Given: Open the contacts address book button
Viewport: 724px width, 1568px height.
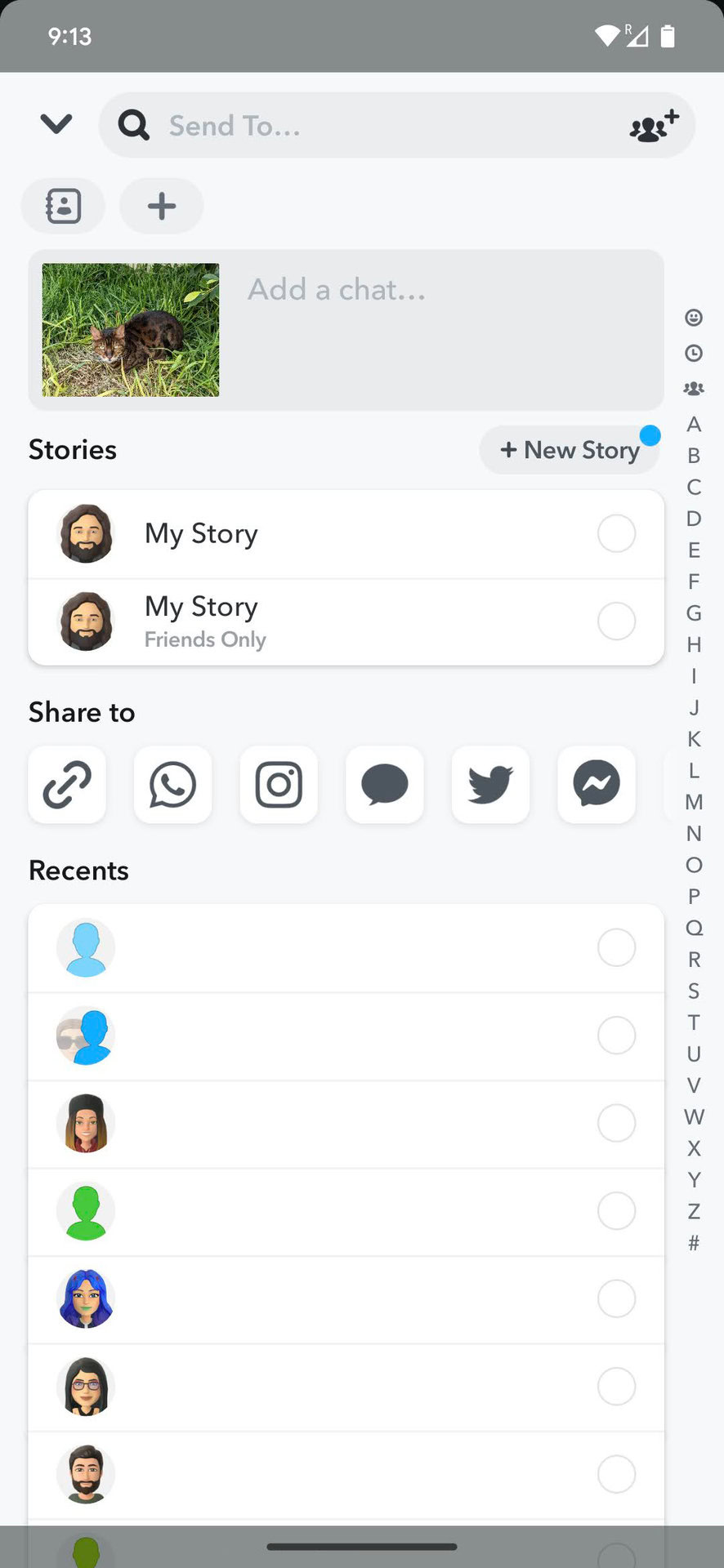Looking at the screenshot, I should [x=63, y=206].
